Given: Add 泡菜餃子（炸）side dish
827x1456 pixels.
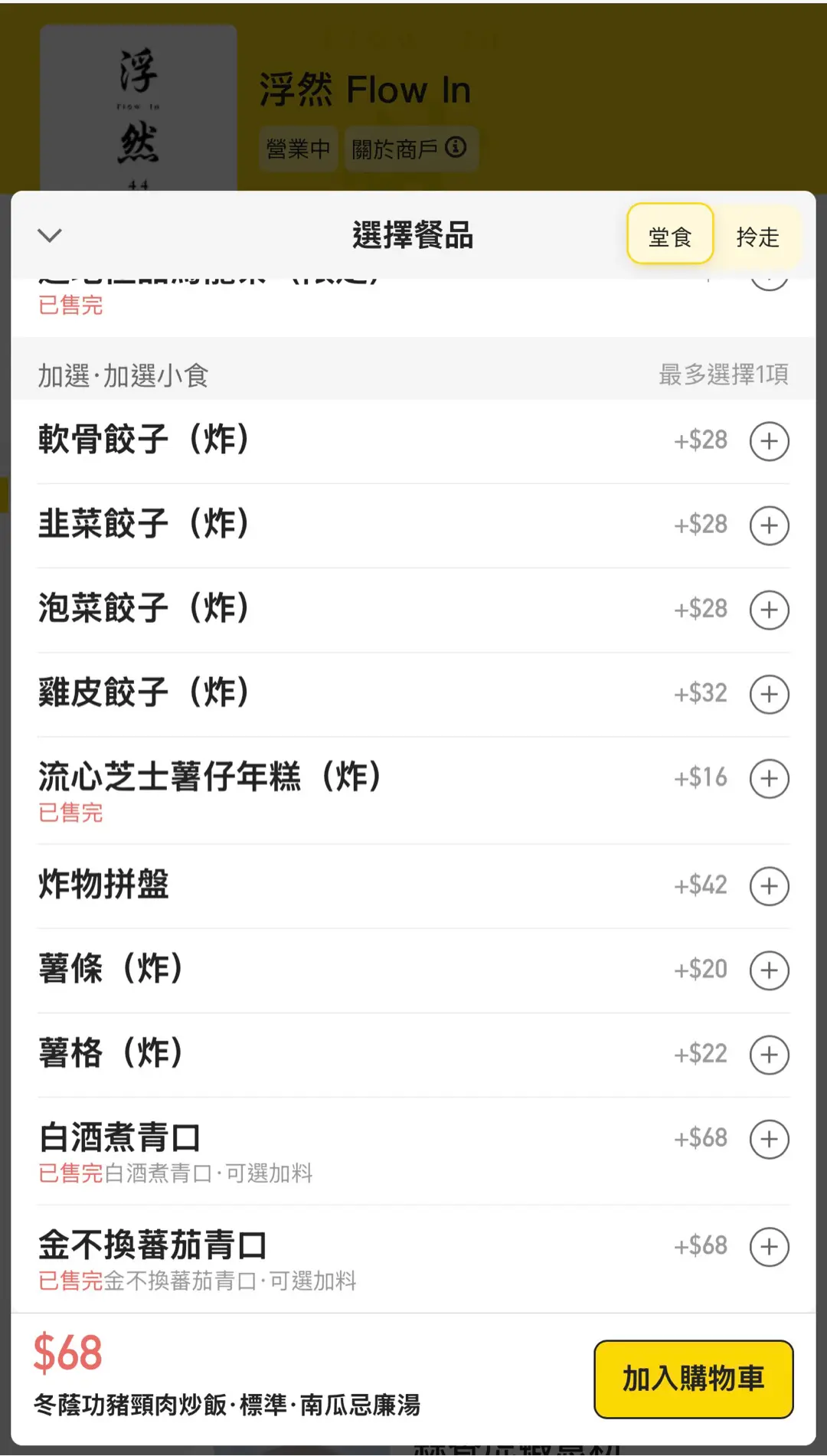Looking at the screenshot, I should (770, 610).
